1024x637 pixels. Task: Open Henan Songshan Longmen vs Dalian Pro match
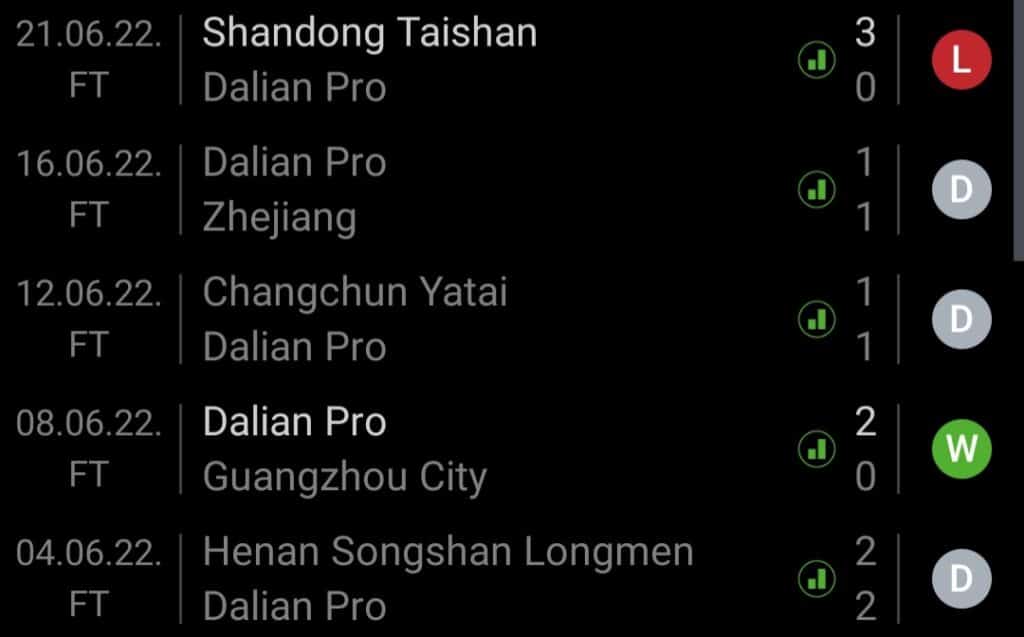click(447, 578)
